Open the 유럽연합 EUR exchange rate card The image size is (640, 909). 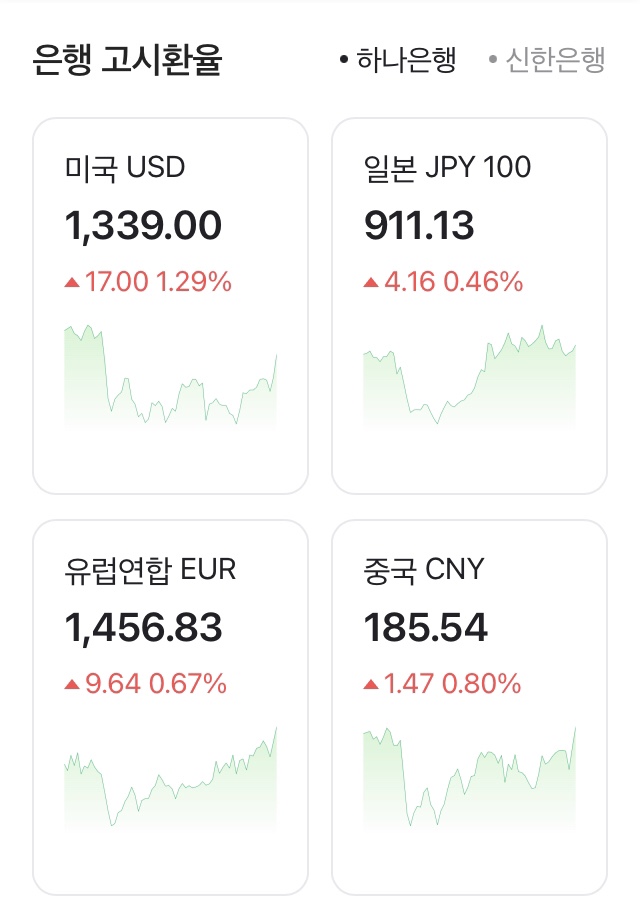tap(170, 706)
